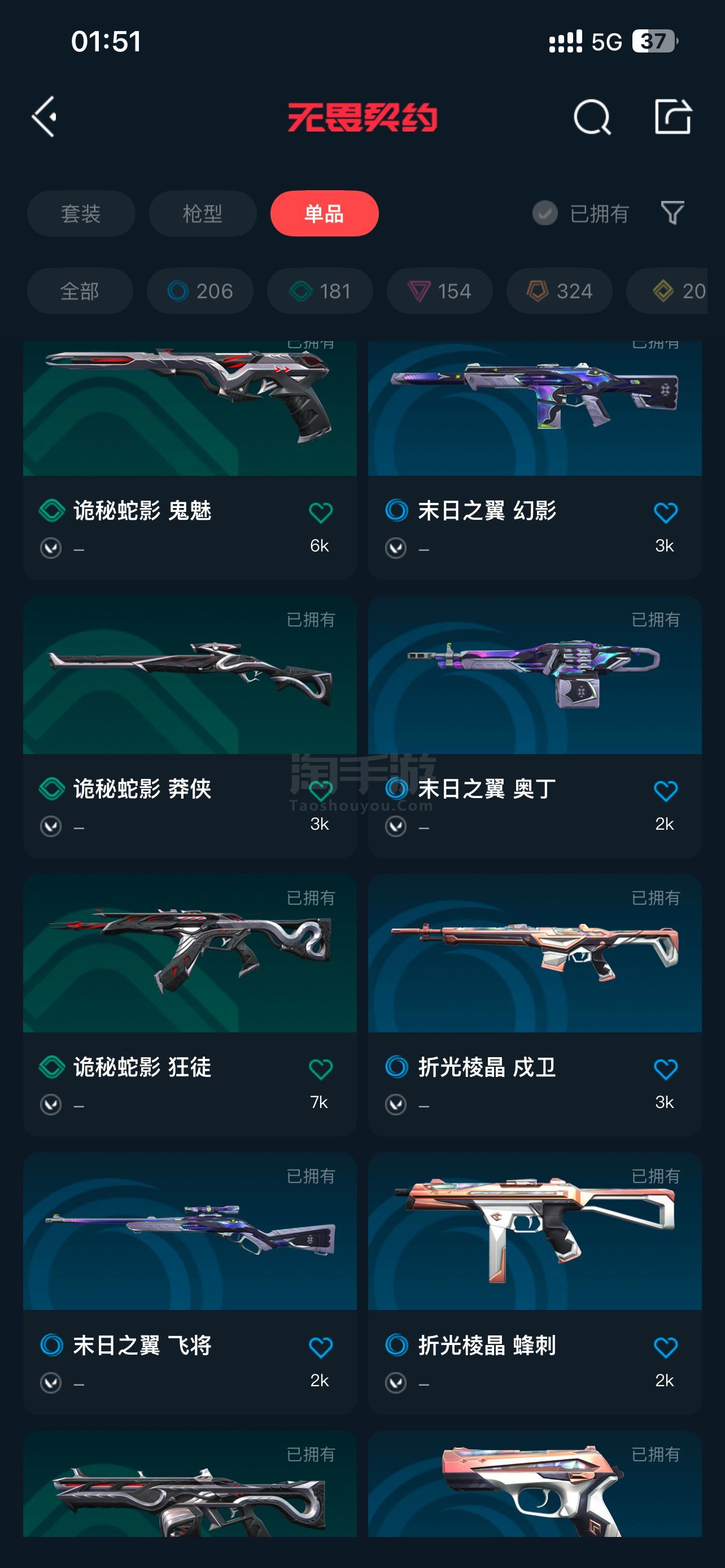Like the 折光棱晶 蜂刺 skin
Image resolution: width=725 pixels, height=1568 pixels.
pyautogui.click(x=665, y=1347)
